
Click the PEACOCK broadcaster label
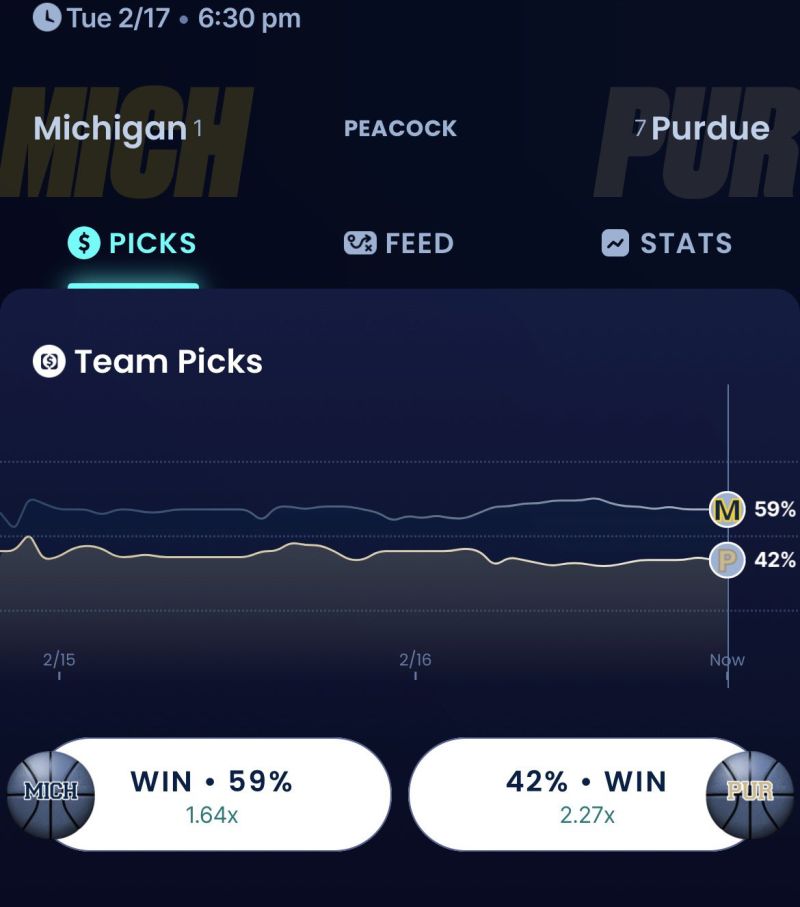399,128
